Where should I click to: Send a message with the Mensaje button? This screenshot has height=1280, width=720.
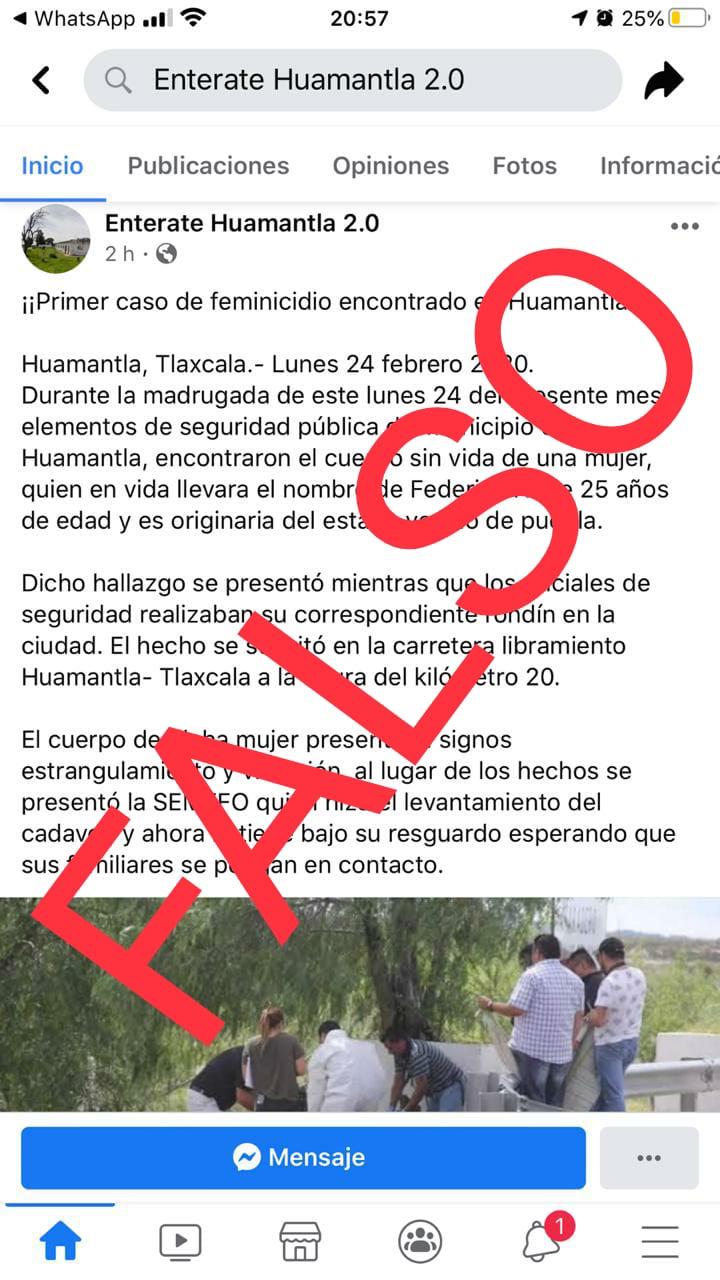[303, 1158]
